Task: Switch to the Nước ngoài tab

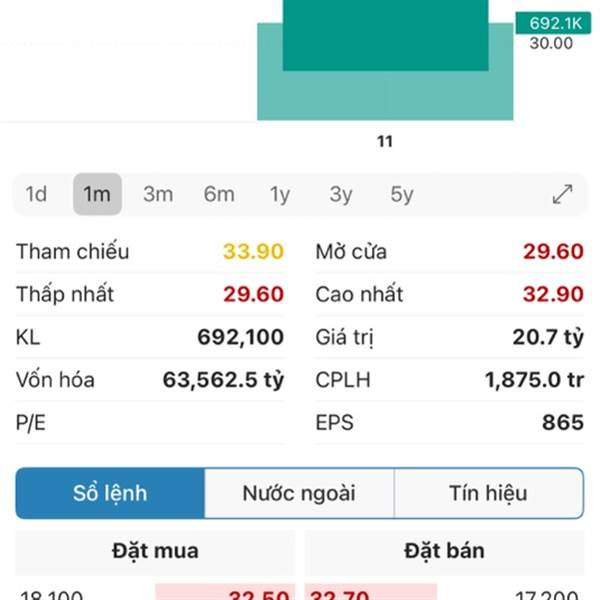Action: [x=299, y=493]
